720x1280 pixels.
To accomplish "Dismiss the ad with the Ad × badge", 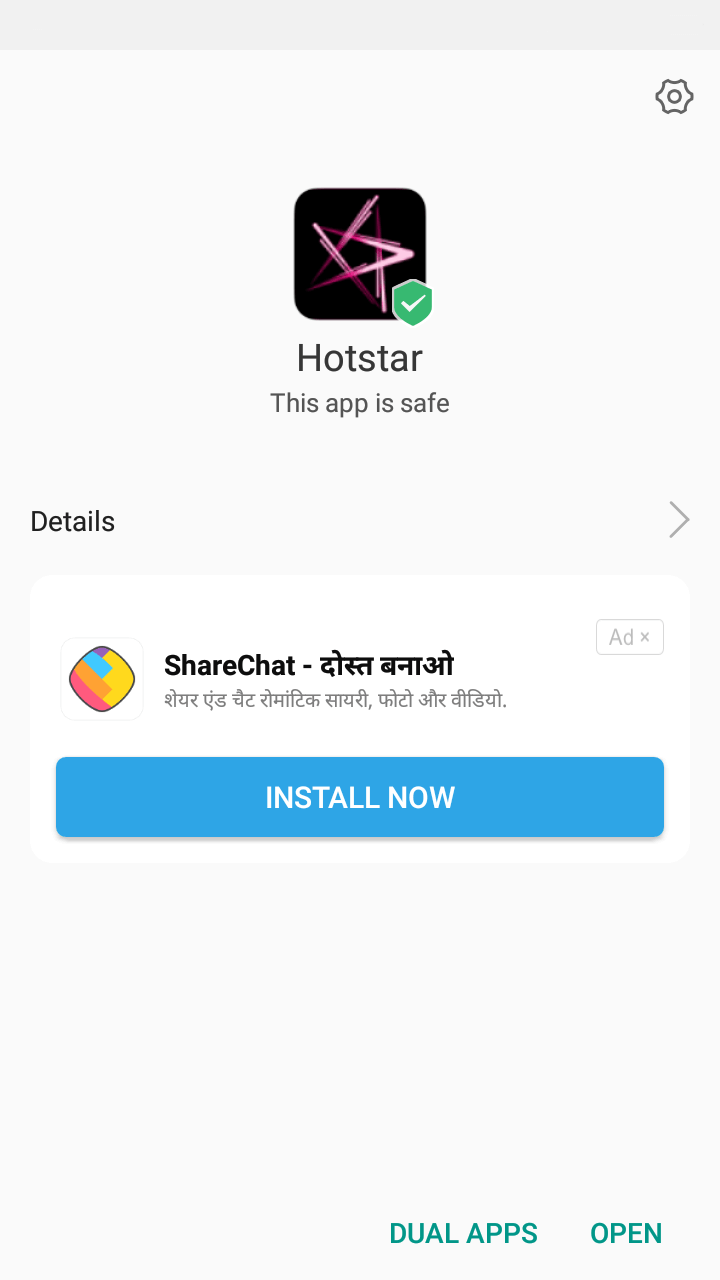I will [630, 637].
